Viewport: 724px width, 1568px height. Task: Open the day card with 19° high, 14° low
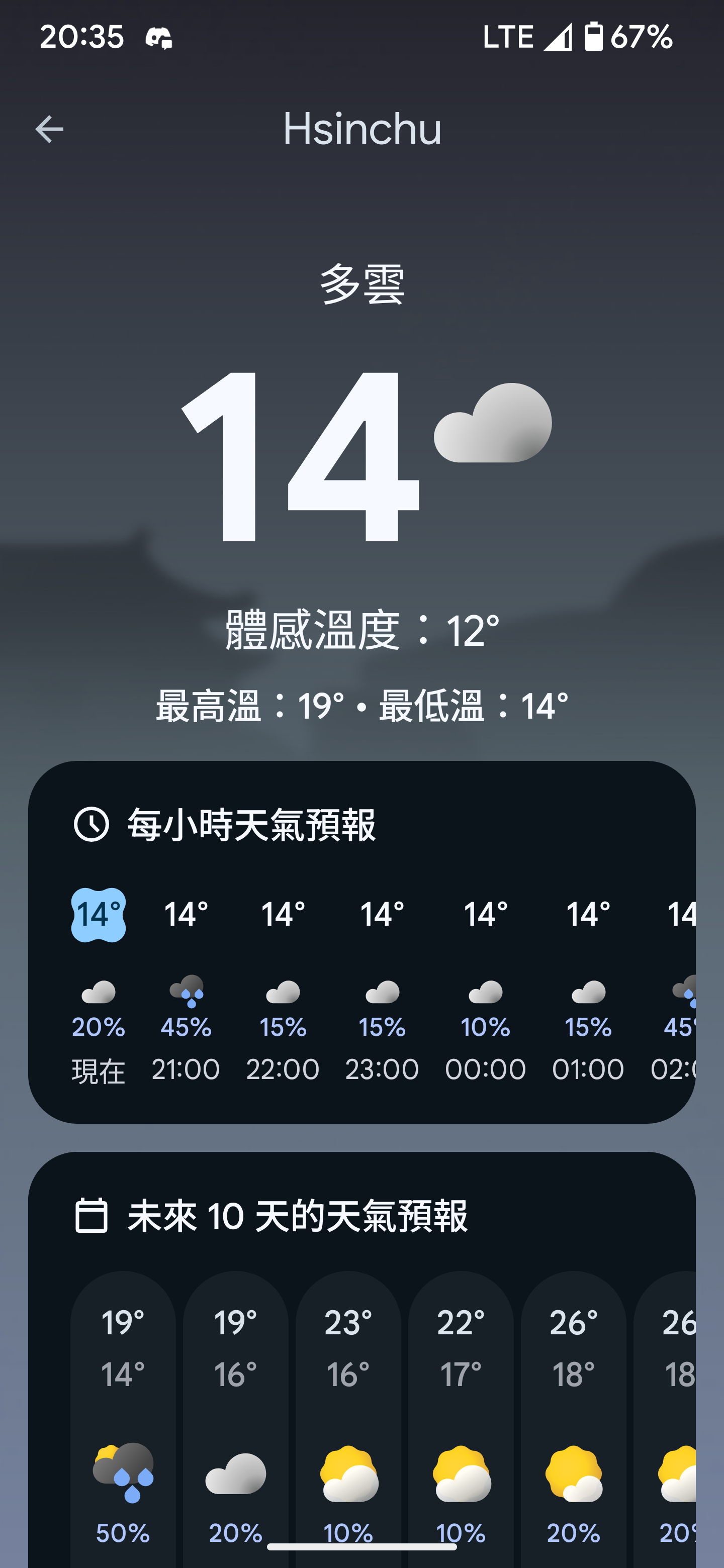123,1419
